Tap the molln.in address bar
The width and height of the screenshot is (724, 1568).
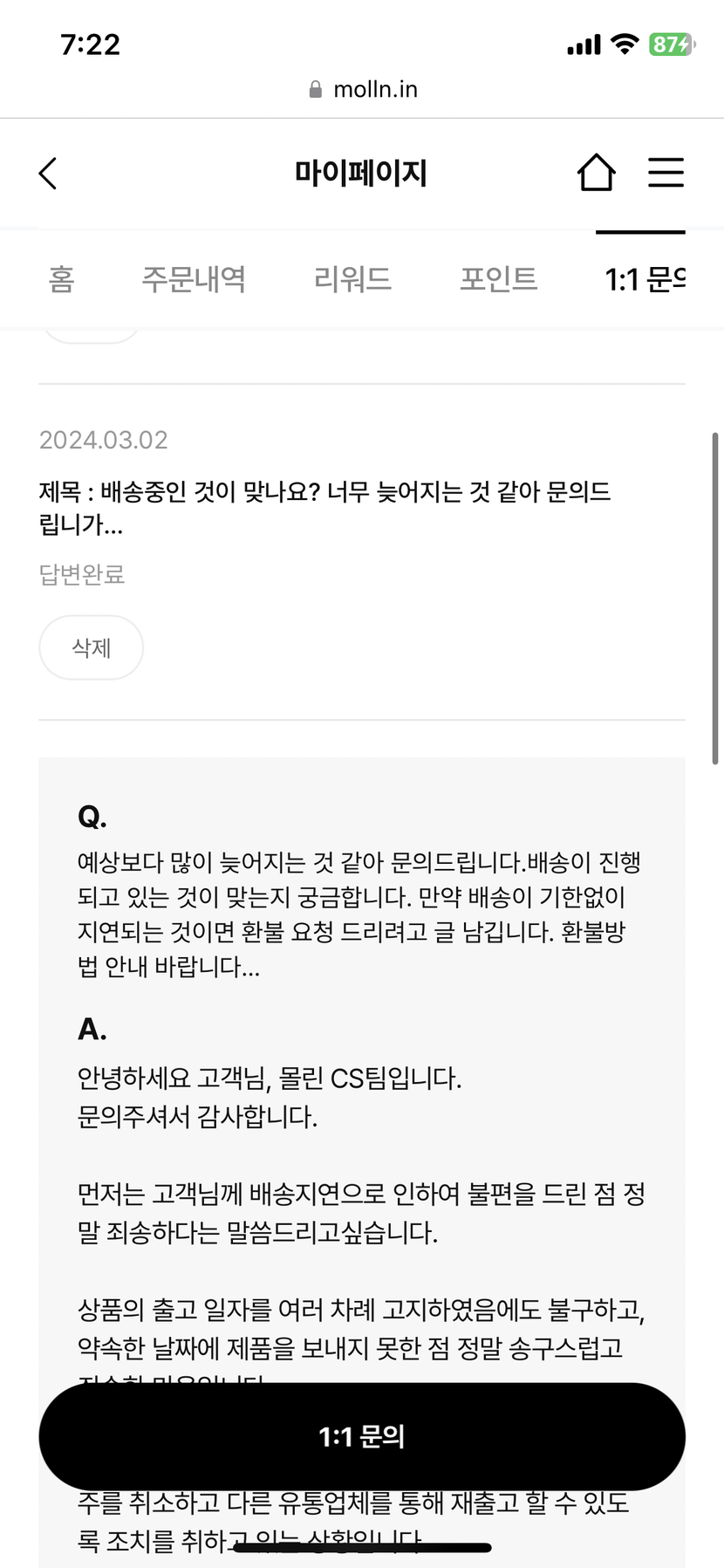362,89
